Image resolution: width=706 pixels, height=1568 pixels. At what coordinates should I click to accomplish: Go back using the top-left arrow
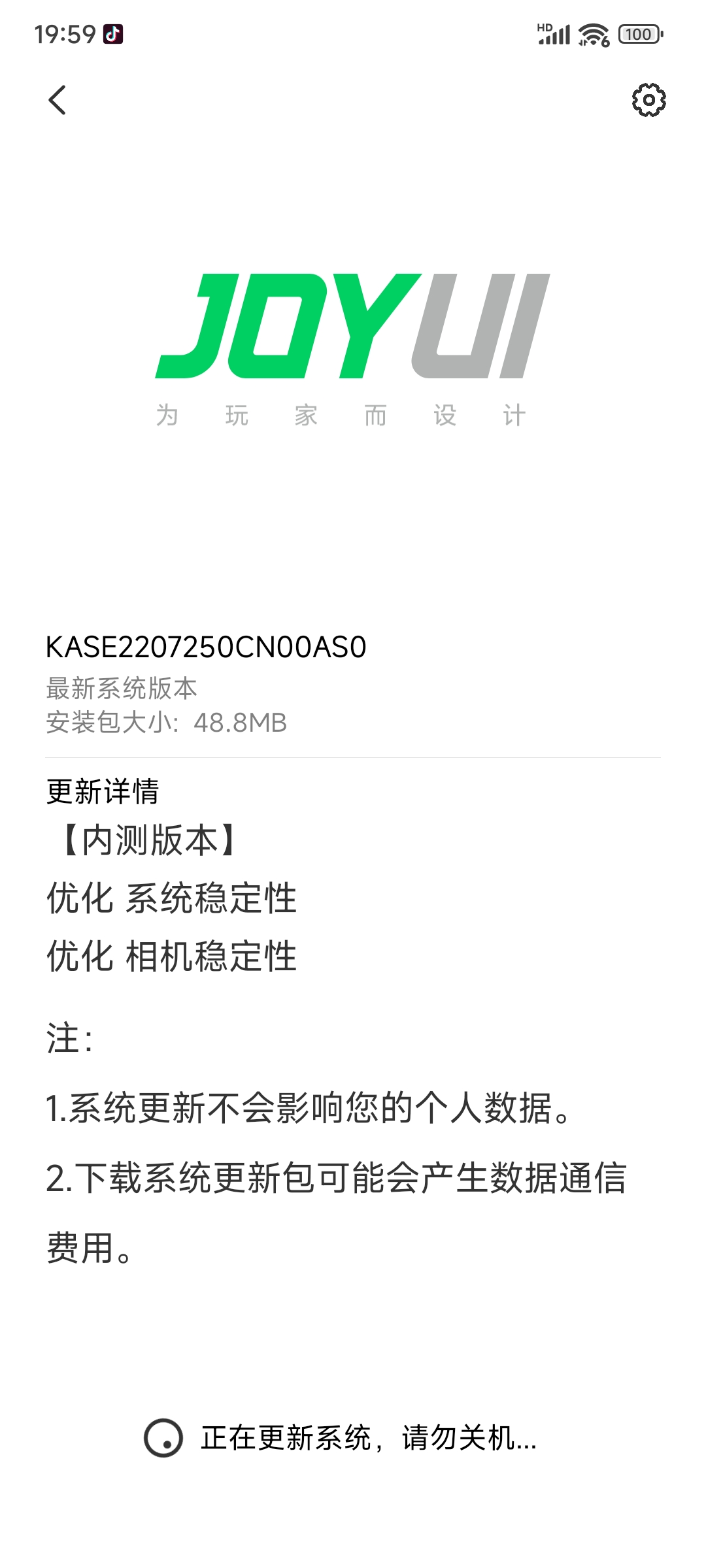[58, 100]
